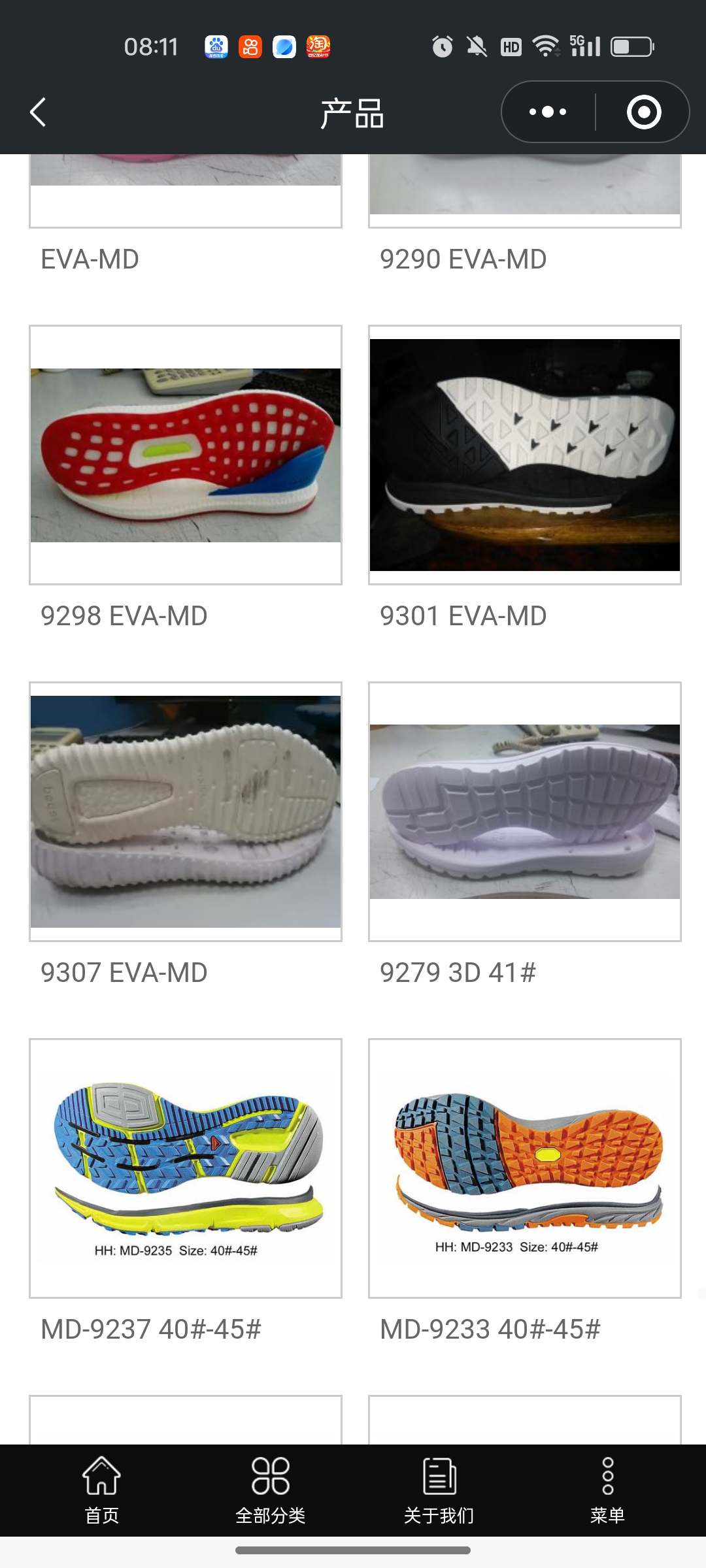Open the mini program three-dot menu
Viewport: 706px width, 1568px height.
(x=548, y=112)
